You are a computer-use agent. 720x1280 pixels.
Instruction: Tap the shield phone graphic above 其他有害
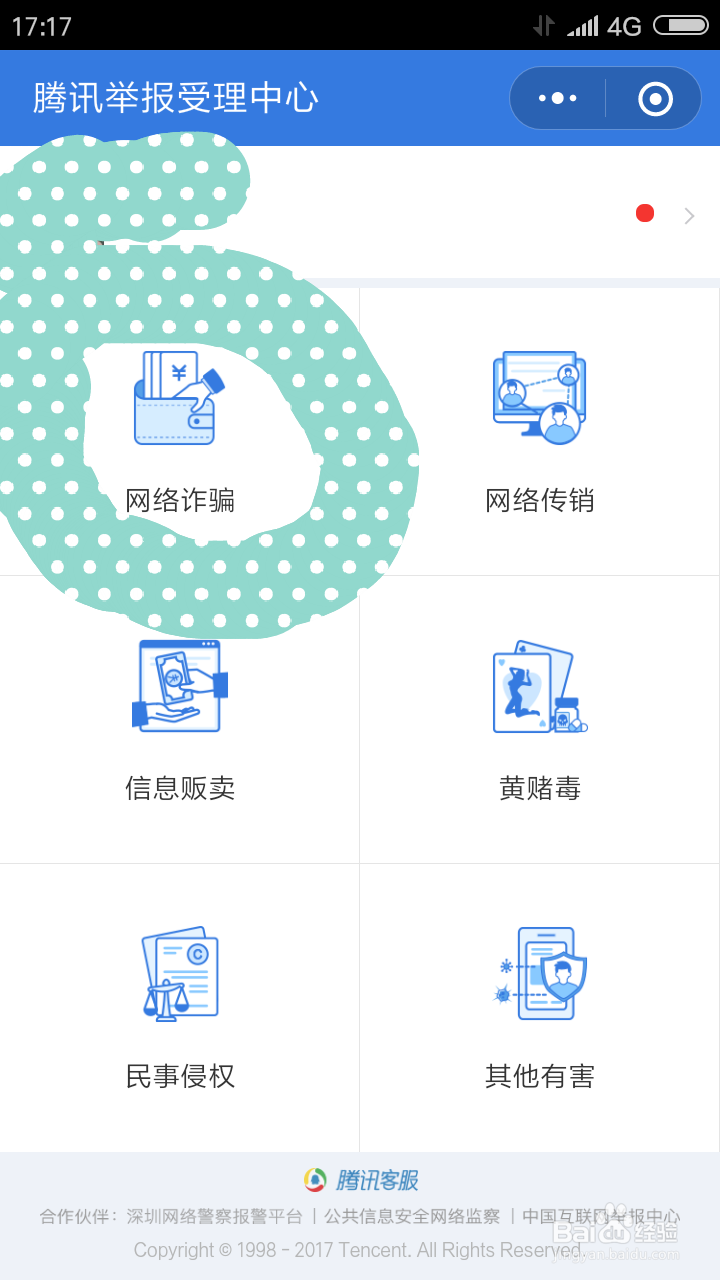[x=540, y=972]
